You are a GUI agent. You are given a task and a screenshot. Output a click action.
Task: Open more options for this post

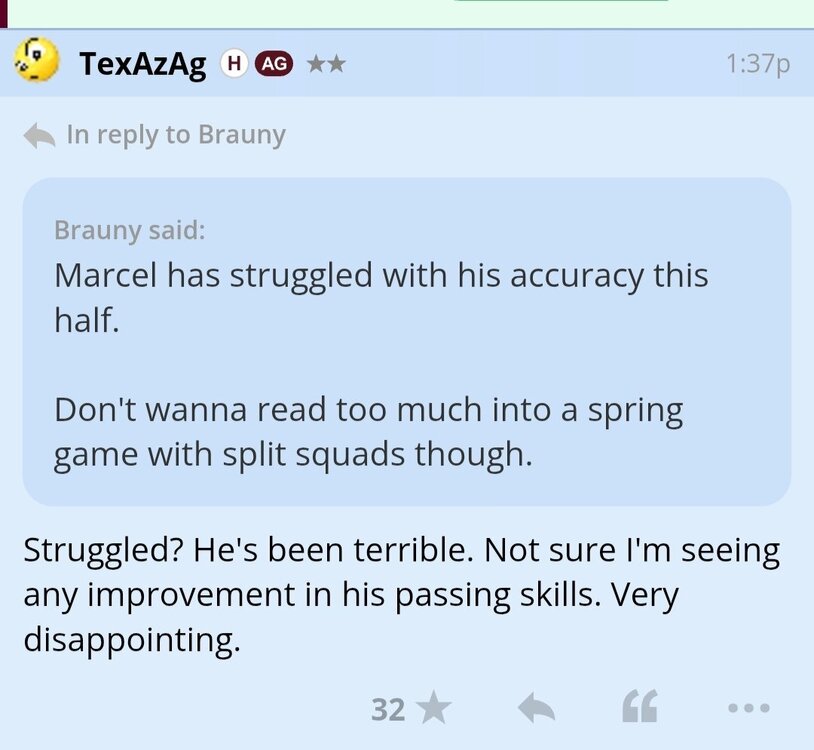tap(748, 709)
